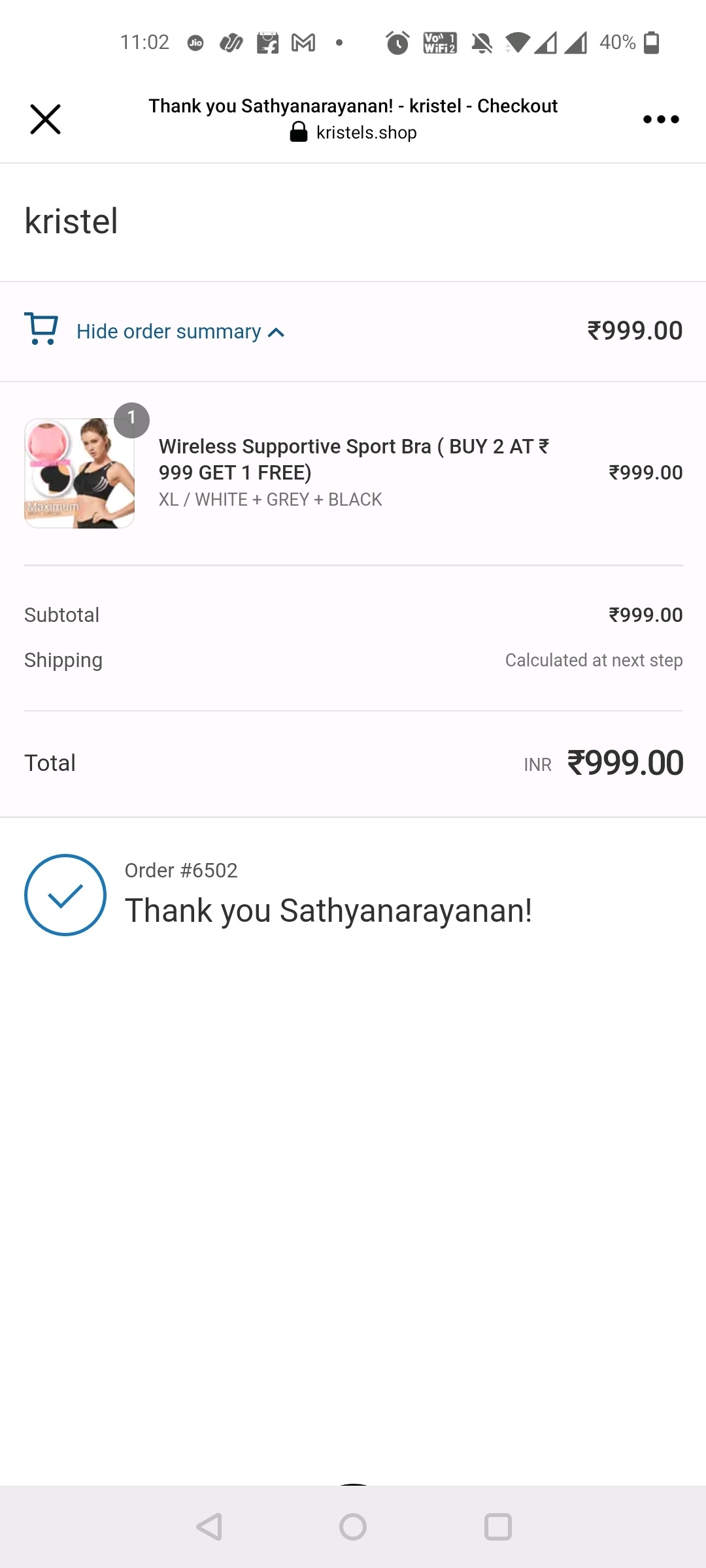
Task: Close the checkout browser tab
Action: (45, 119)
